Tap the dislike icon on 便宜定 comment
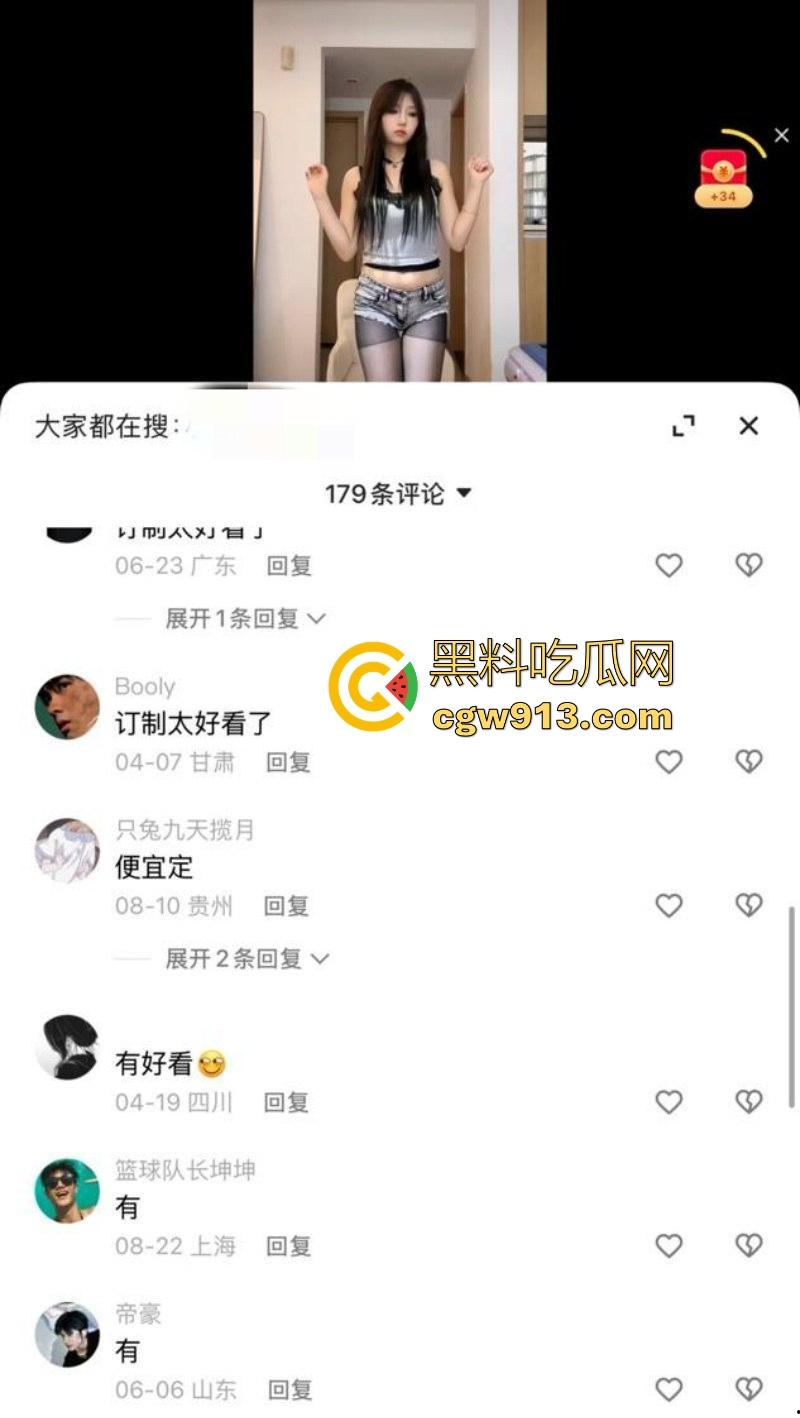The width and height of the screenshot is (800, 1418). [x=748, y=905]
